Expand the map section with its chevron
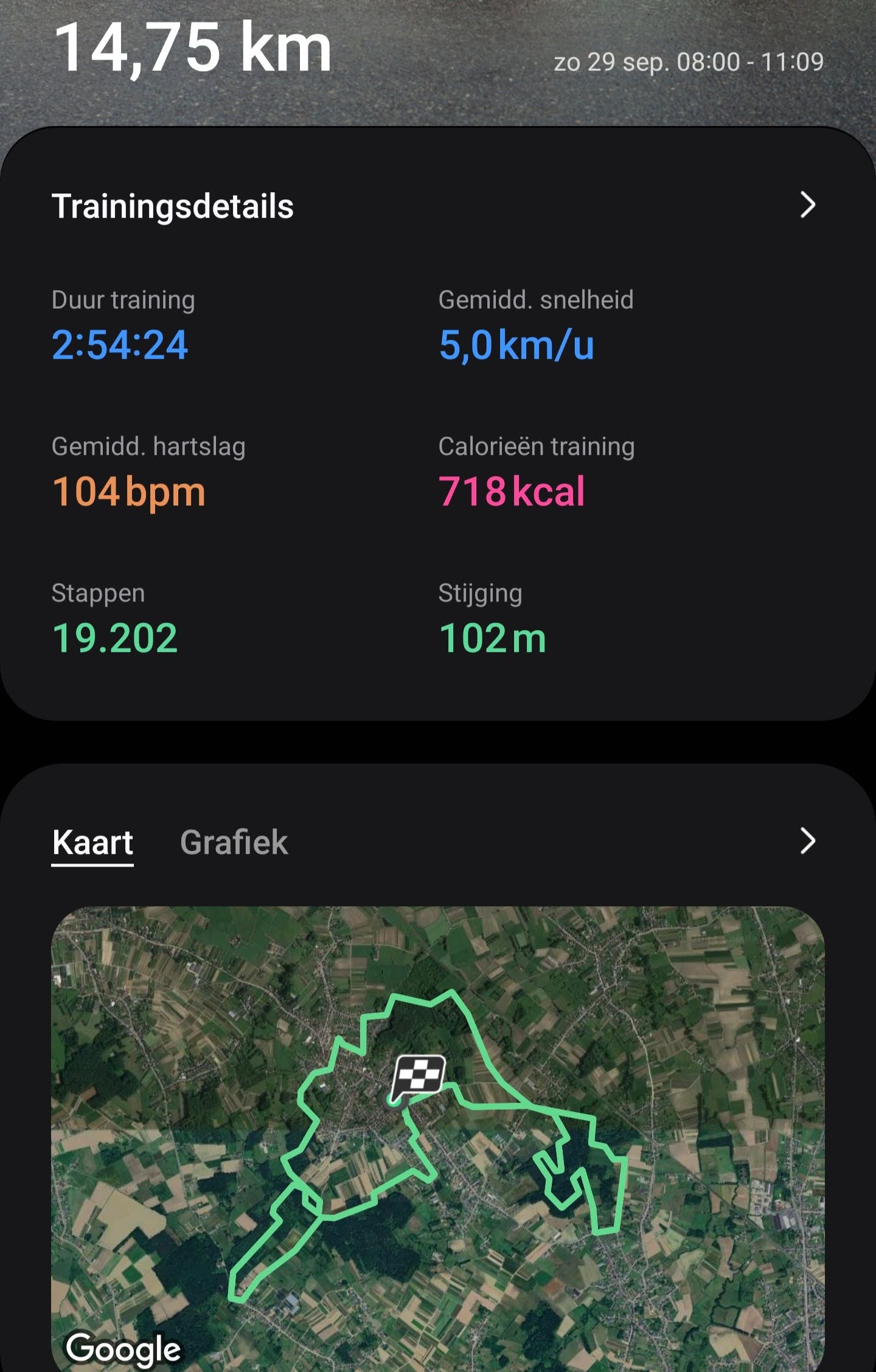Screen dimensions: 876x1372 pos(807,841)
